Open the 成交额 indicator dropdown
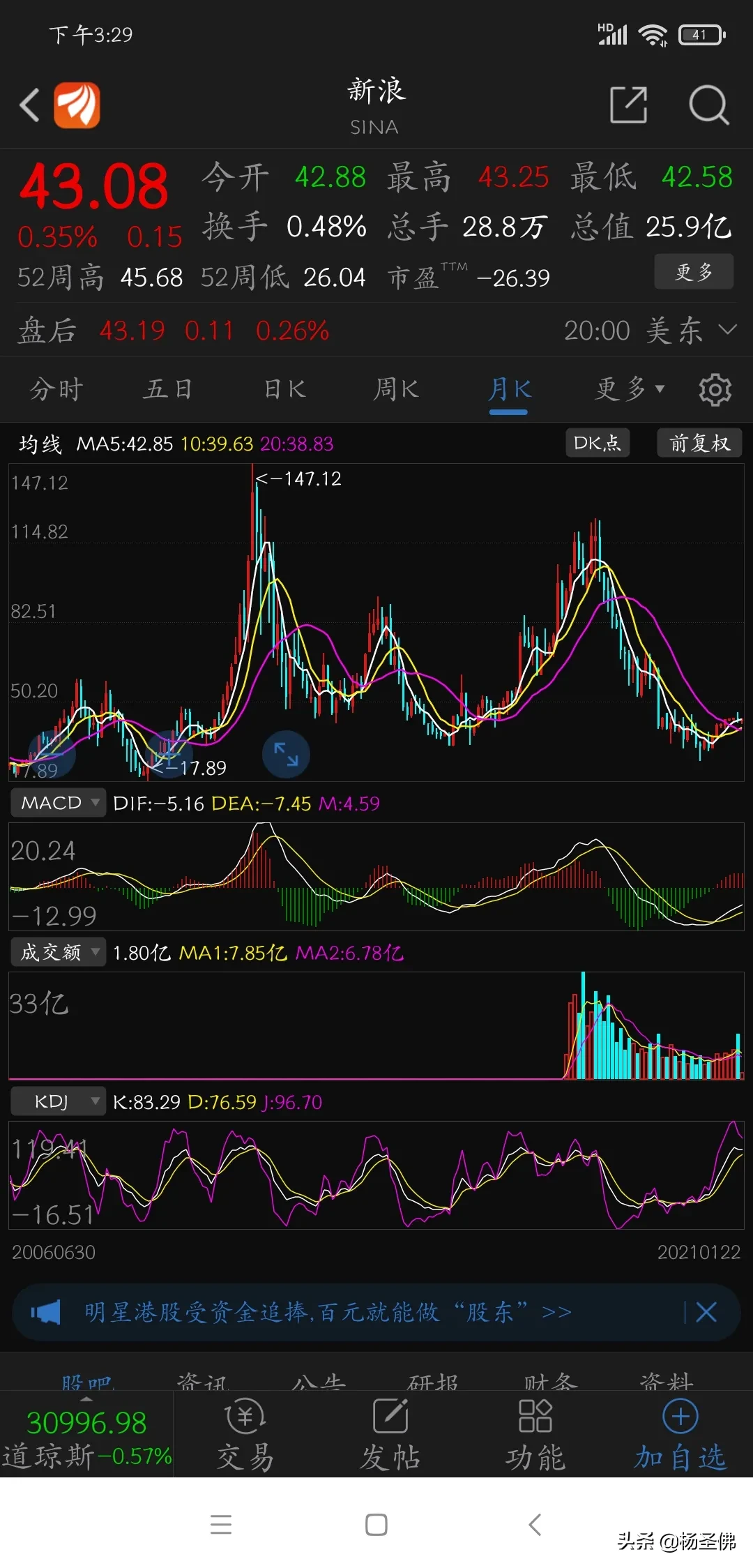 58,952
